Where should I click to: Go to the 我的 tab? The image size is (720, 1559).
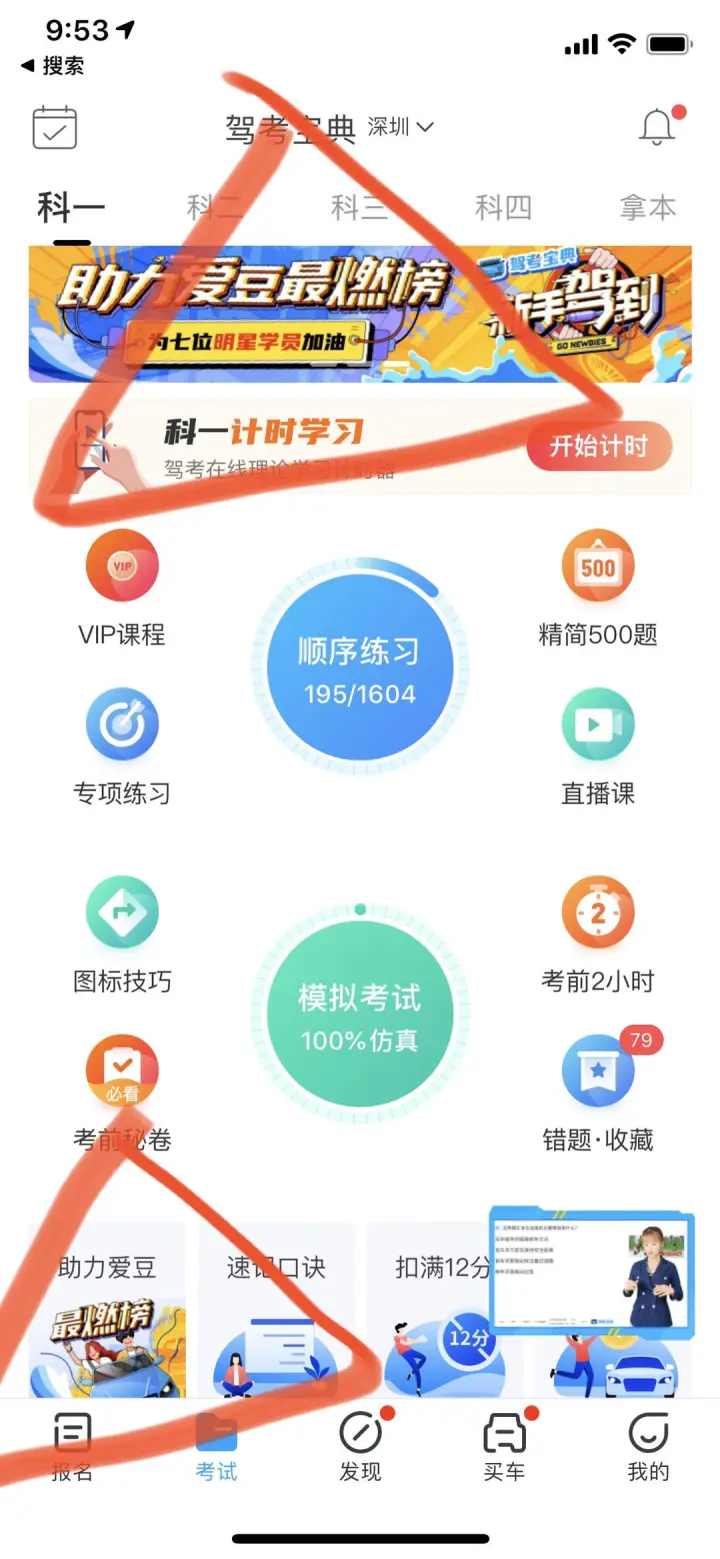(648, 1448)
